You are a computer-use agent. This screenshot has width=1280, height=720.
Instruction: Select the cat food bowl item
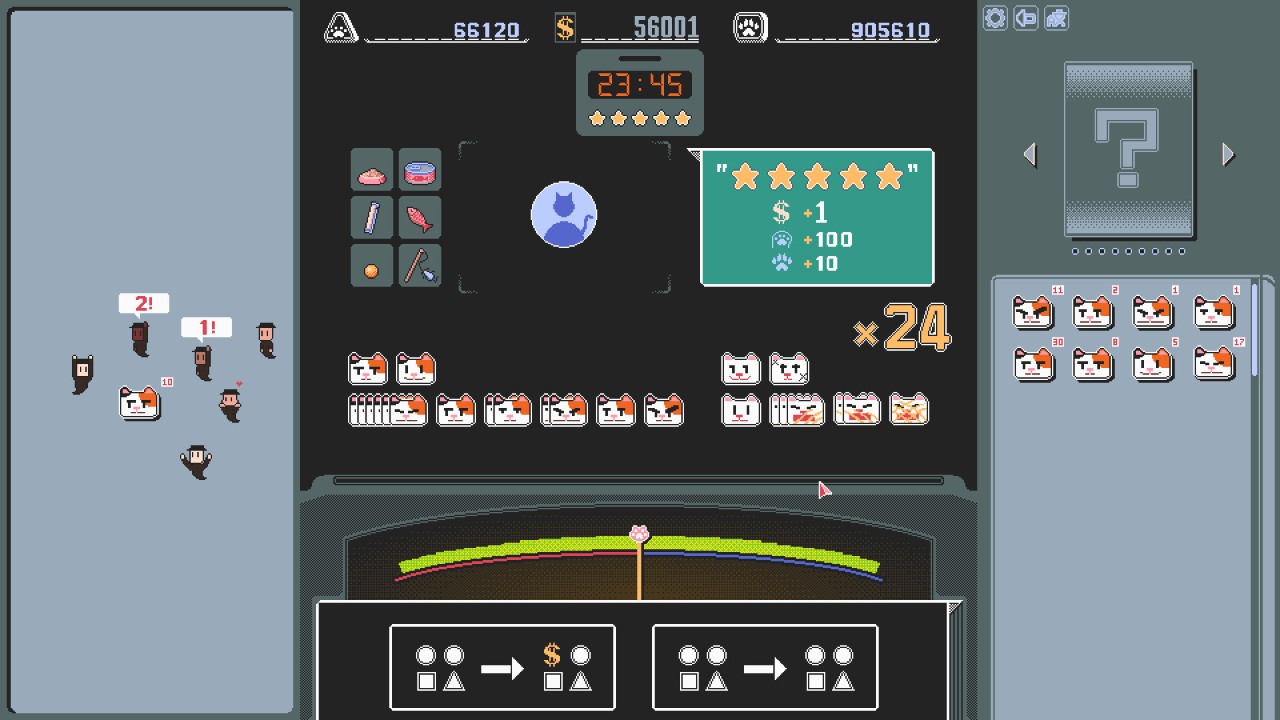point(371,171)
